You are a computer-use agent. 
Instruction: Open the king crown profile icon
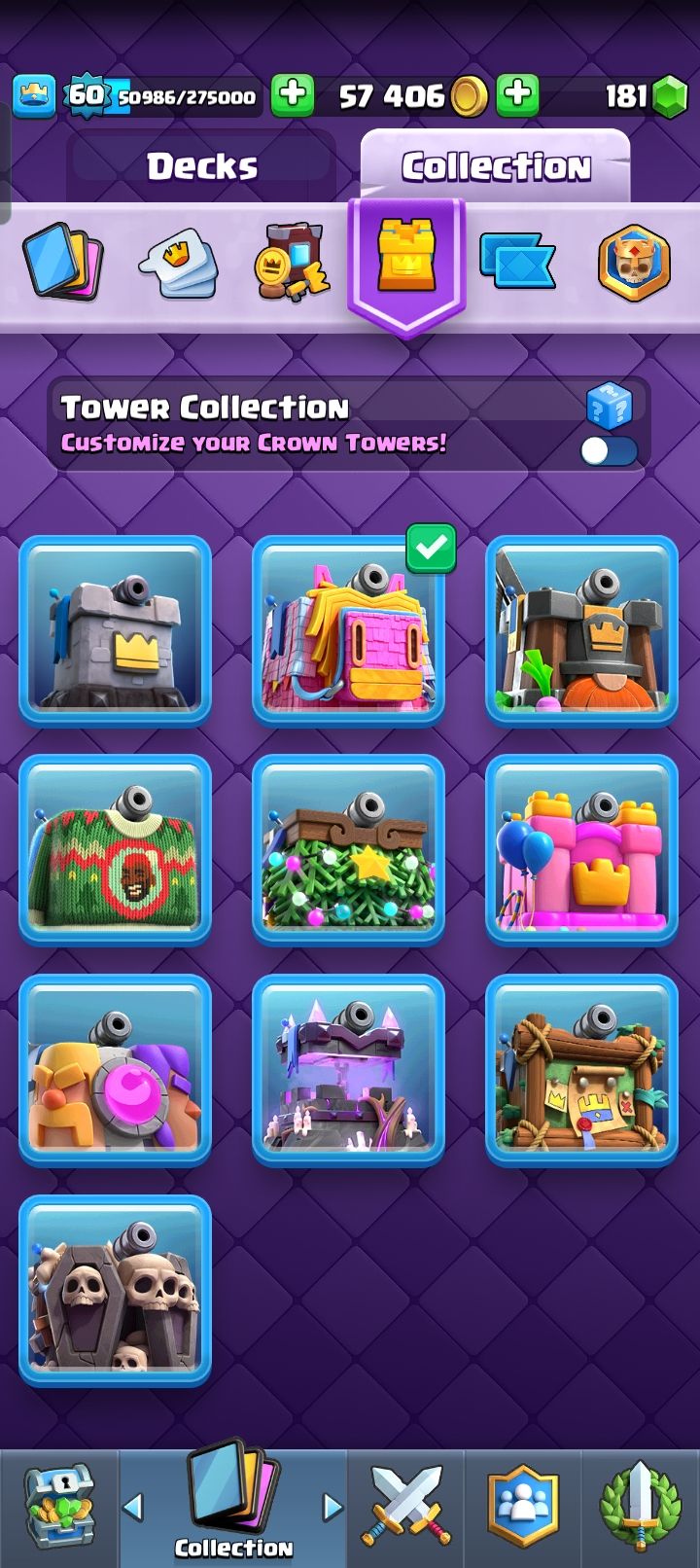(x=34, y=95)
